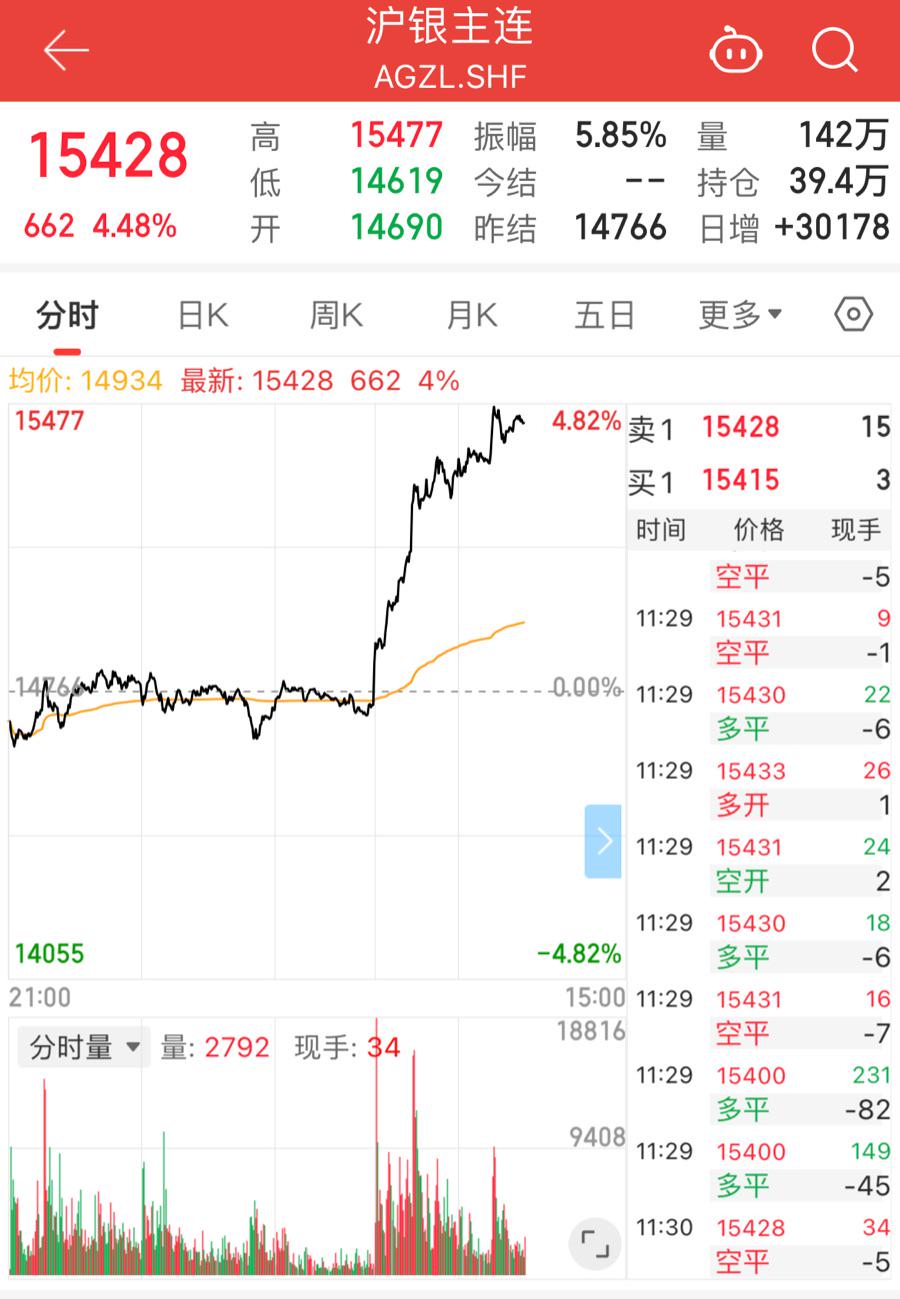Viewport: 900px width, 1299px height.
Task: Open the search magnifier
Action: (834, 50)
